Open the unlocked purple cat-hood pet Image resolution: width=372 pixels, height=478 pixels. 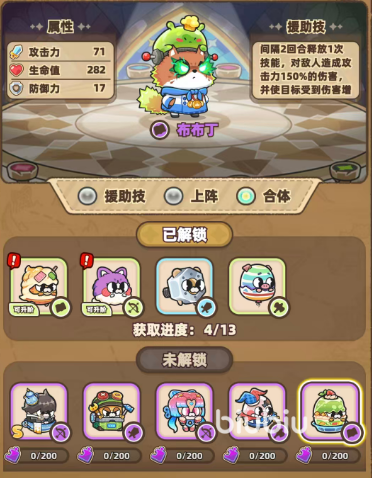click(112, 287)
